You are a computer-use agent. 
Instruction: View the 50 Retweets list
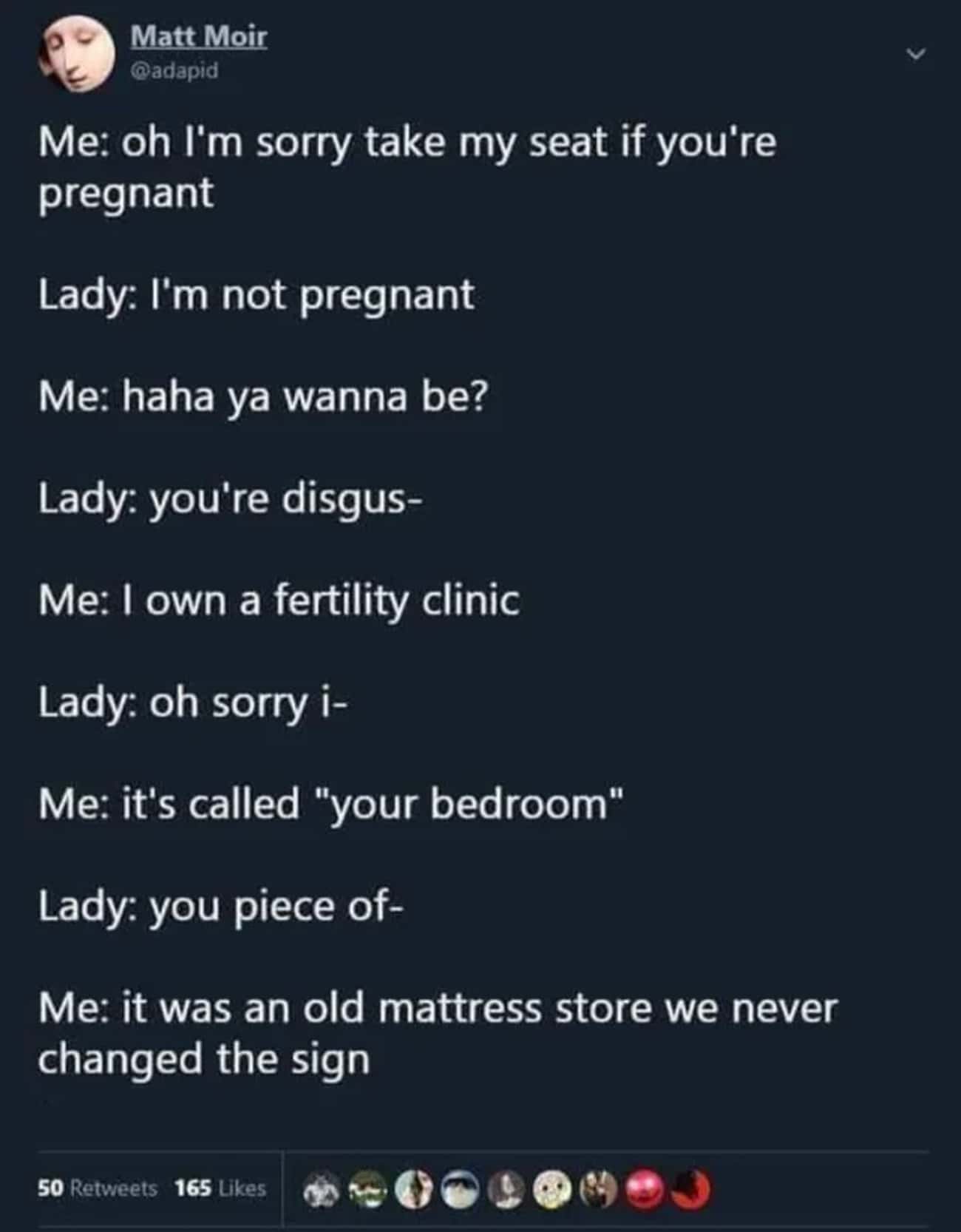(98, 1188)
